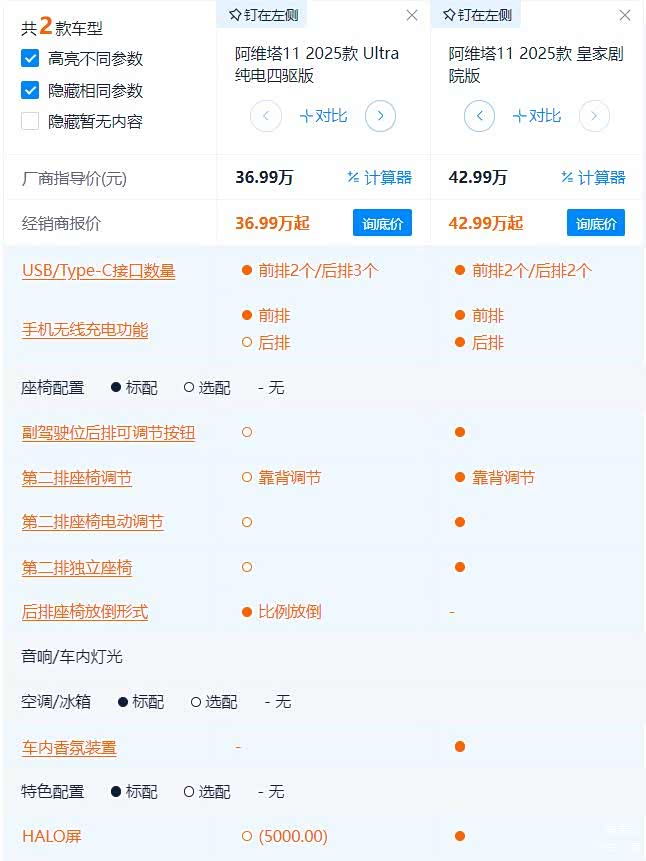
Task: Open the 车内香氛装置 parameter link
Action: point(69,747)
